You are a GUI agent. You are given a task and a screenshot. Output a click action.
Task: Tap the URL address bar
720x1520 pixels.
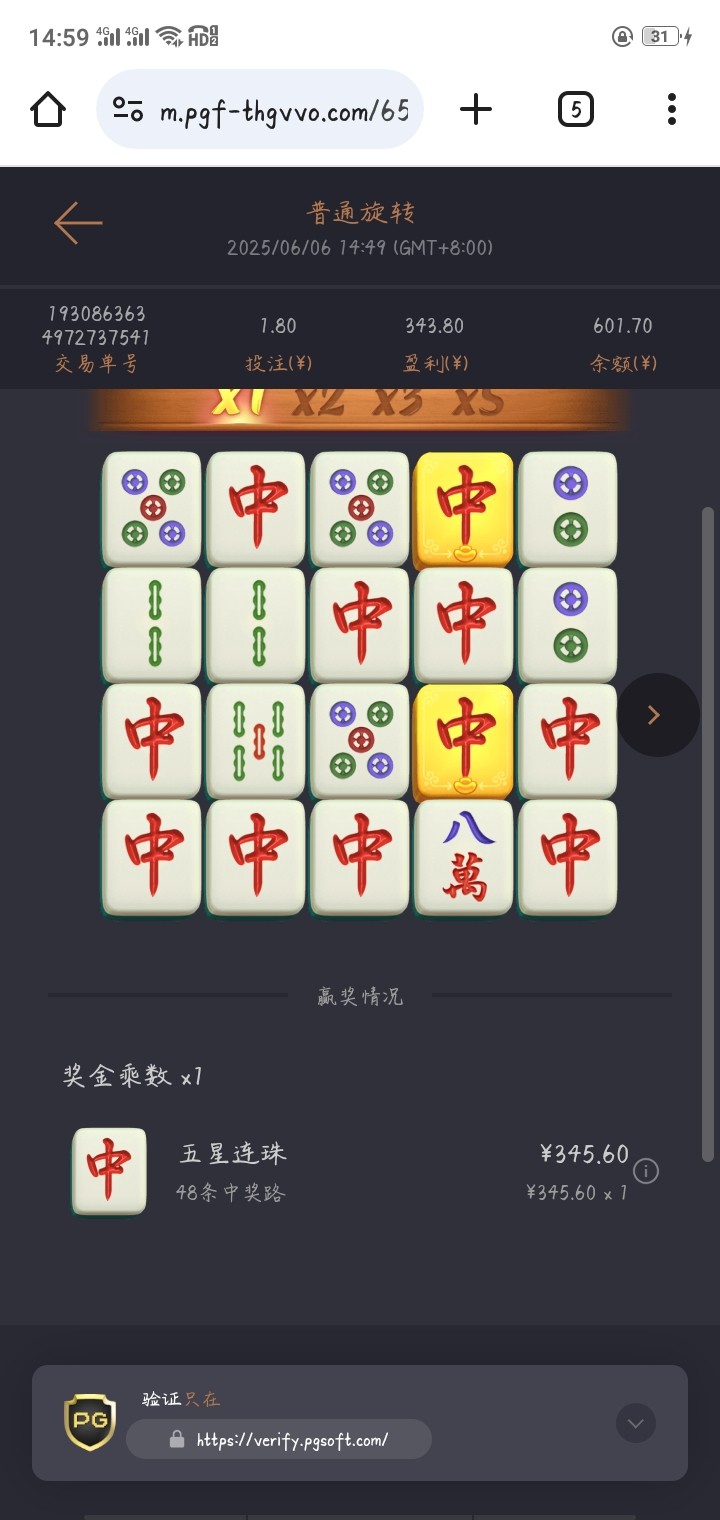[x=284, y=110]
